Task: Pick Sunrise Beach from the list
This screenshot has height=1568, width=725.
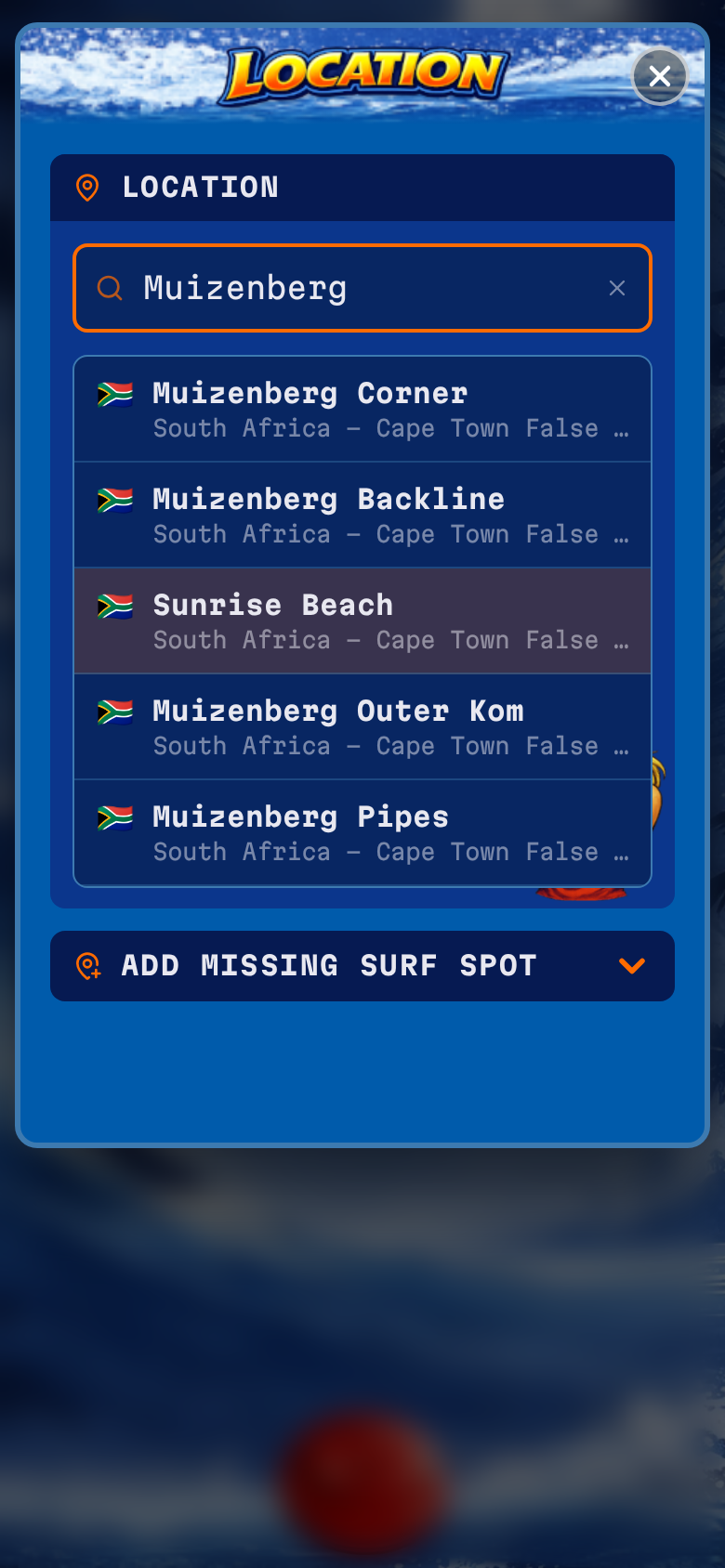Action: tap(362, 621)
